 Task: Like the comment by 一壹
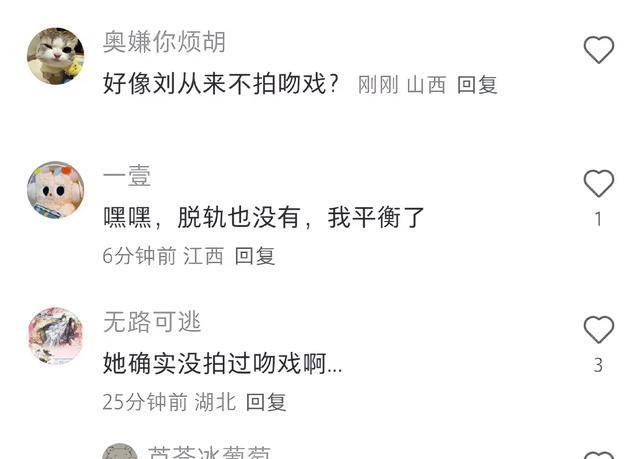click(598, 183)
